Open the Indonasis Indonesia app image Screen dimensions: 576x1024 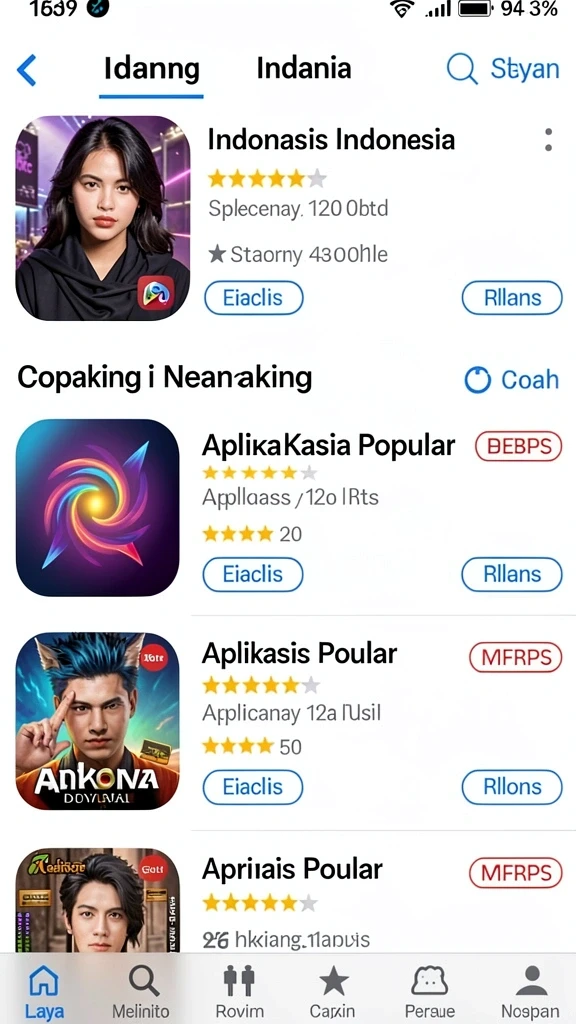click(103, 218)
